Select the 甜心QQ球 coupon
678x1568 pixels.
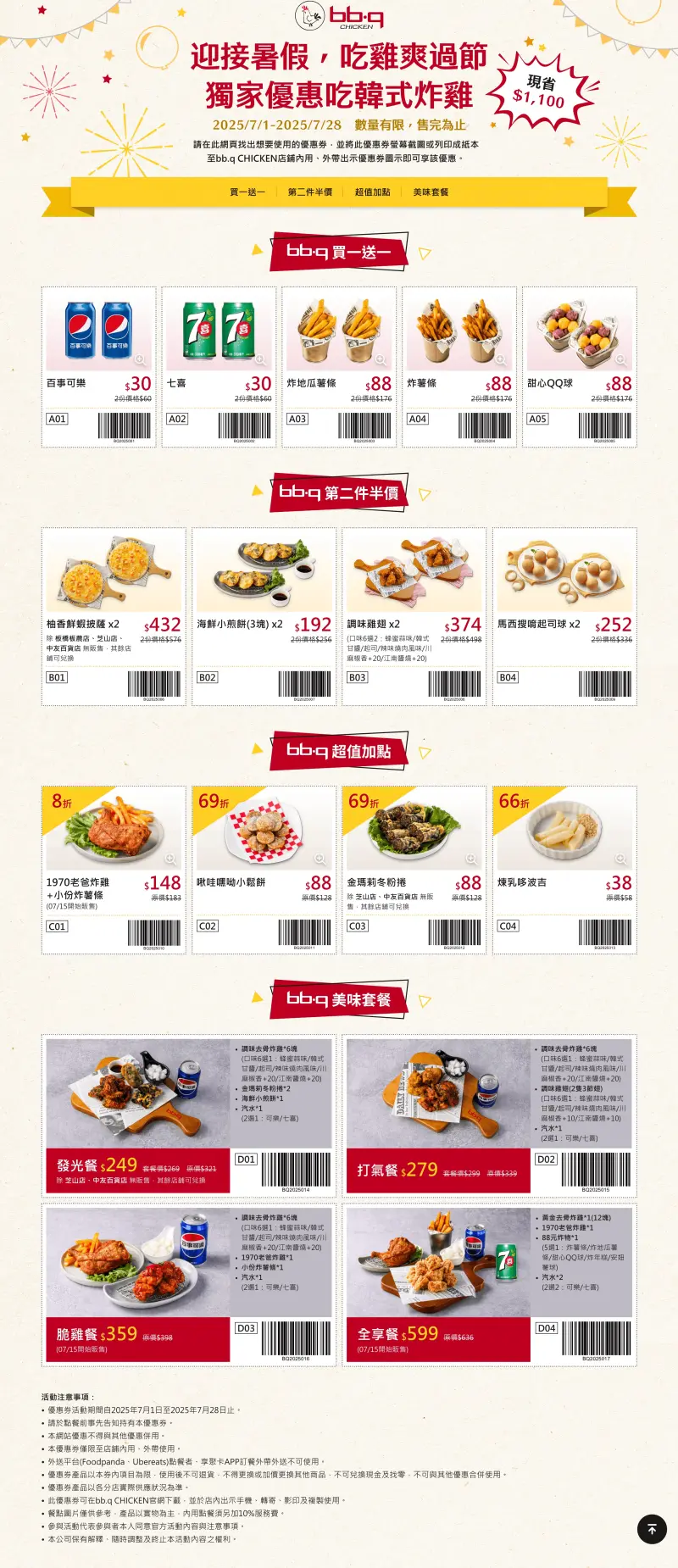pos(580,366)
